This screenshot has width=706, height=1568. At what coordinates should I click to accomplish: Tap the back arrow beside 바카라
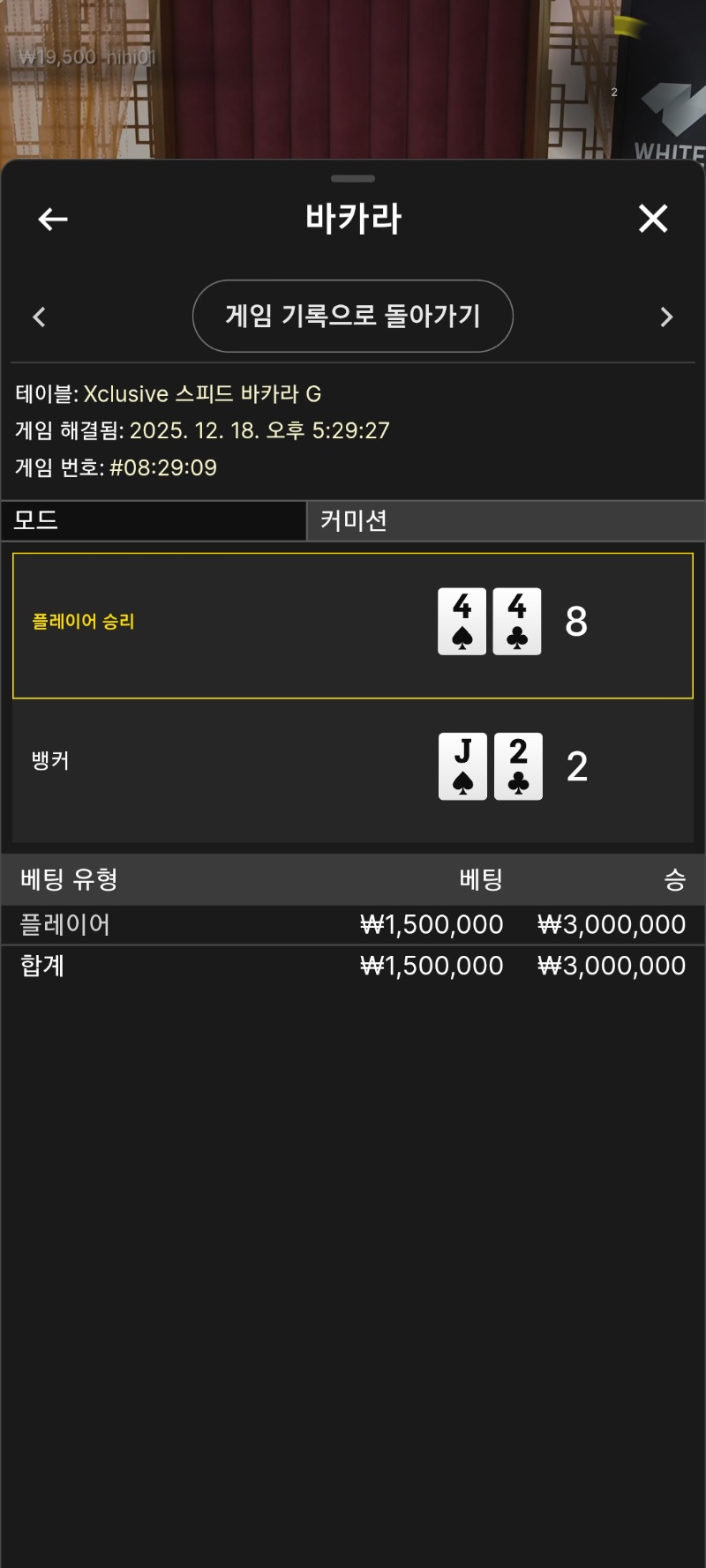click(53, 219)
